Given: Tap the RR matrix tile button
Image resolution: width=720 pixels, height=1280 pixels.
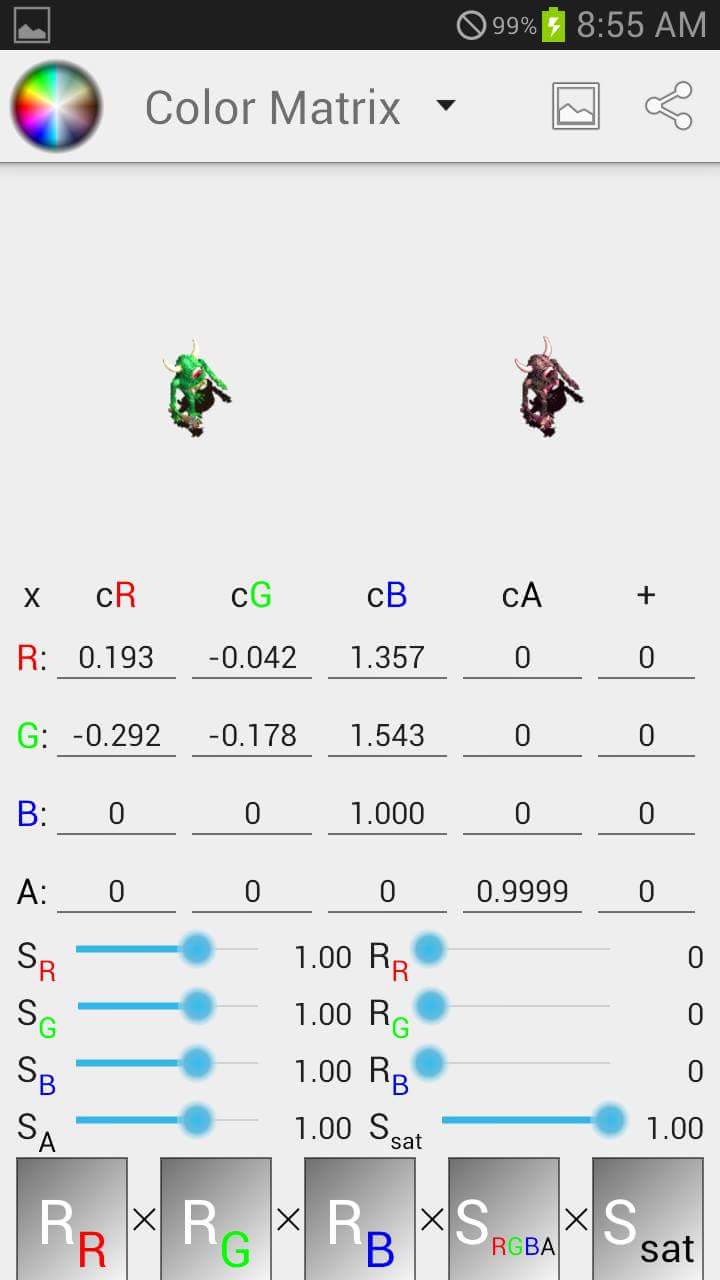Looking at the screenshot, I should point(72,1218).
